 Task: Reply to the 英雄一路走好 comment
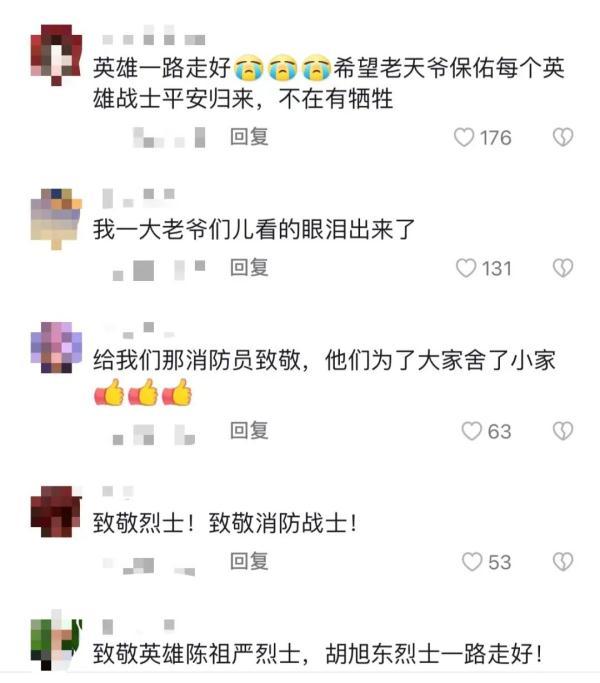click(249, 137)
